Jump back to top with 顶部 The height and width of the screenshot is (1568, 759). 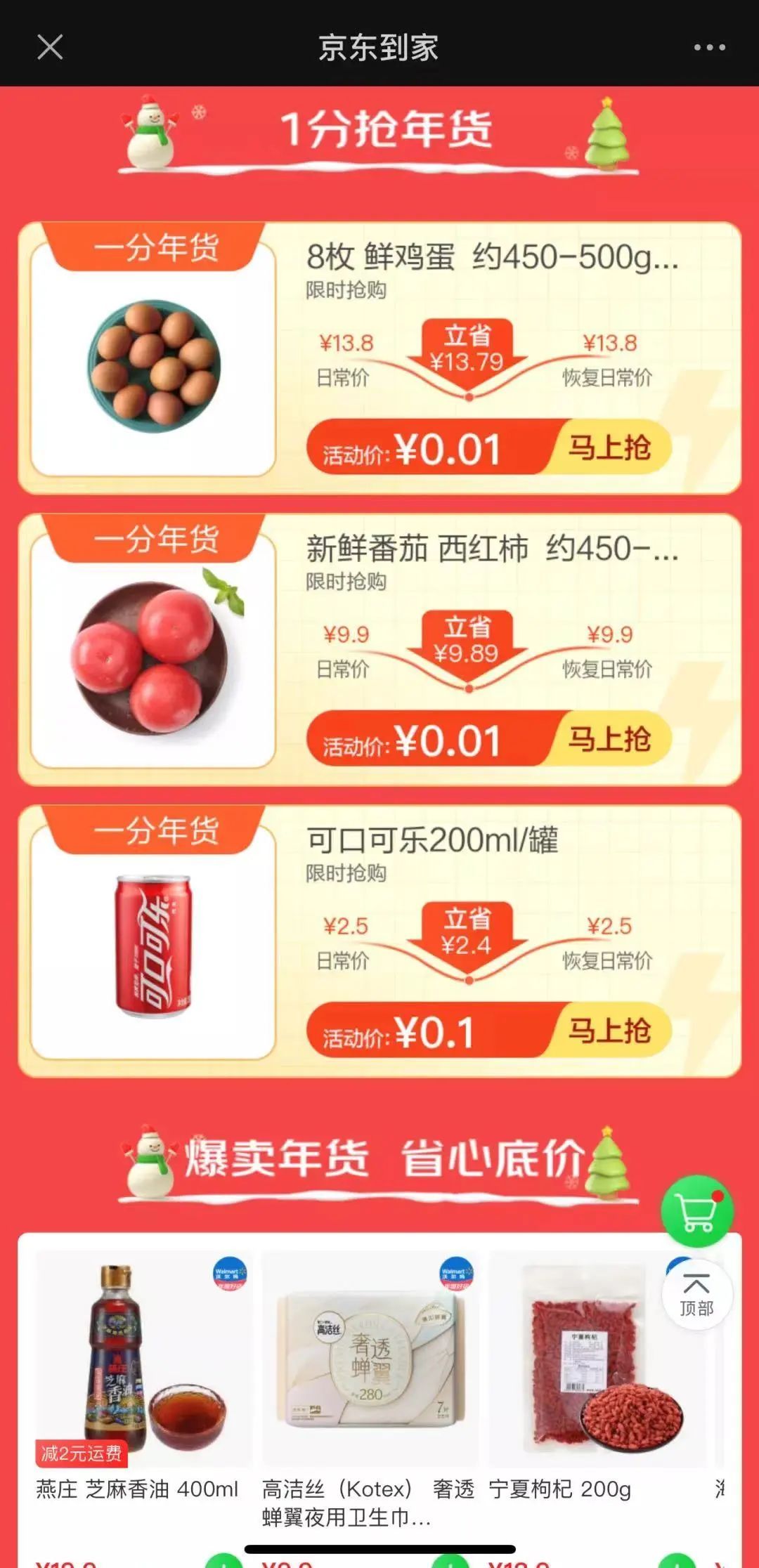[x=696, y=1294]
